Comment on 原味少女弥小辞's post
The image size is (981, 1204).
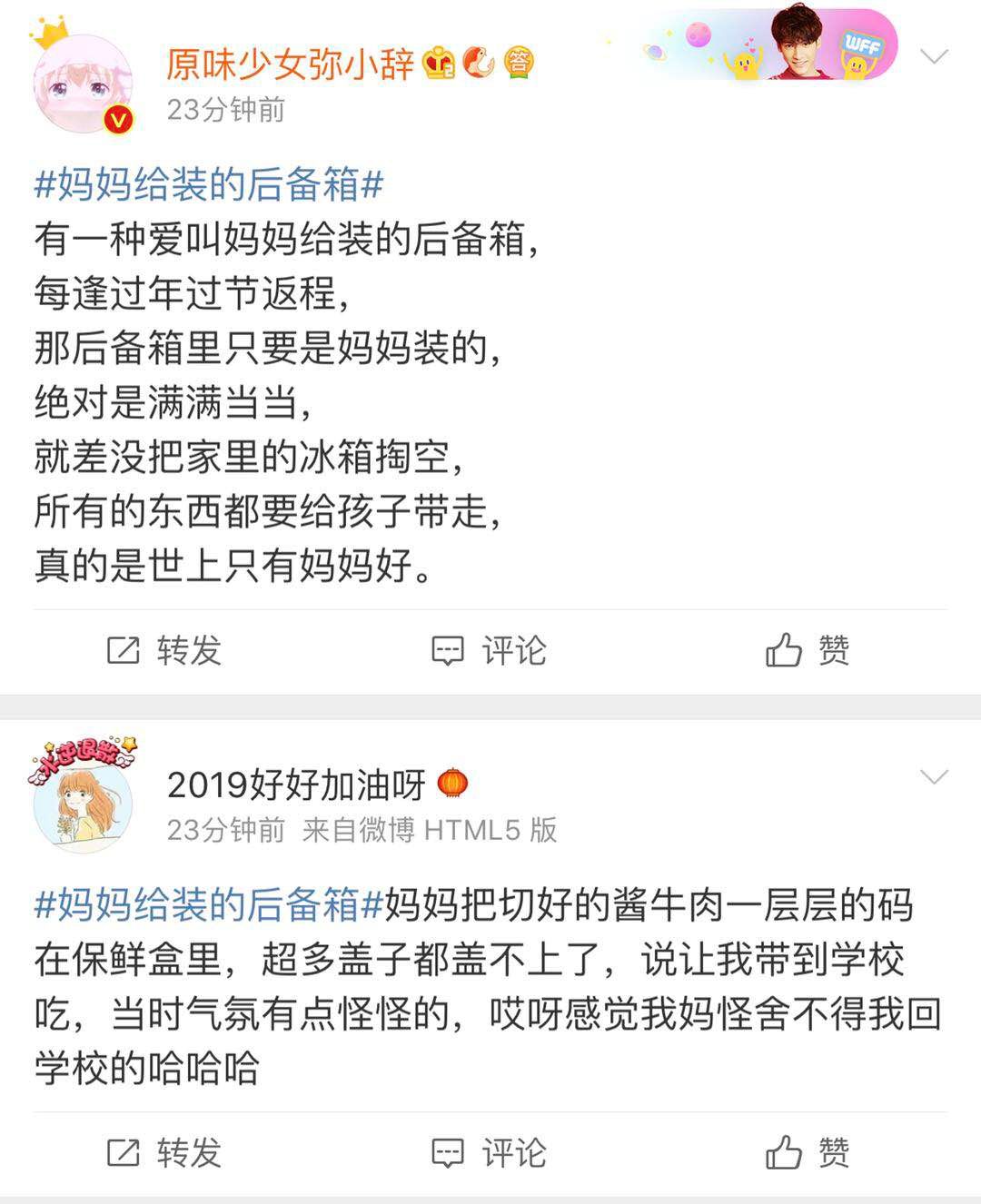pos(489,650)
